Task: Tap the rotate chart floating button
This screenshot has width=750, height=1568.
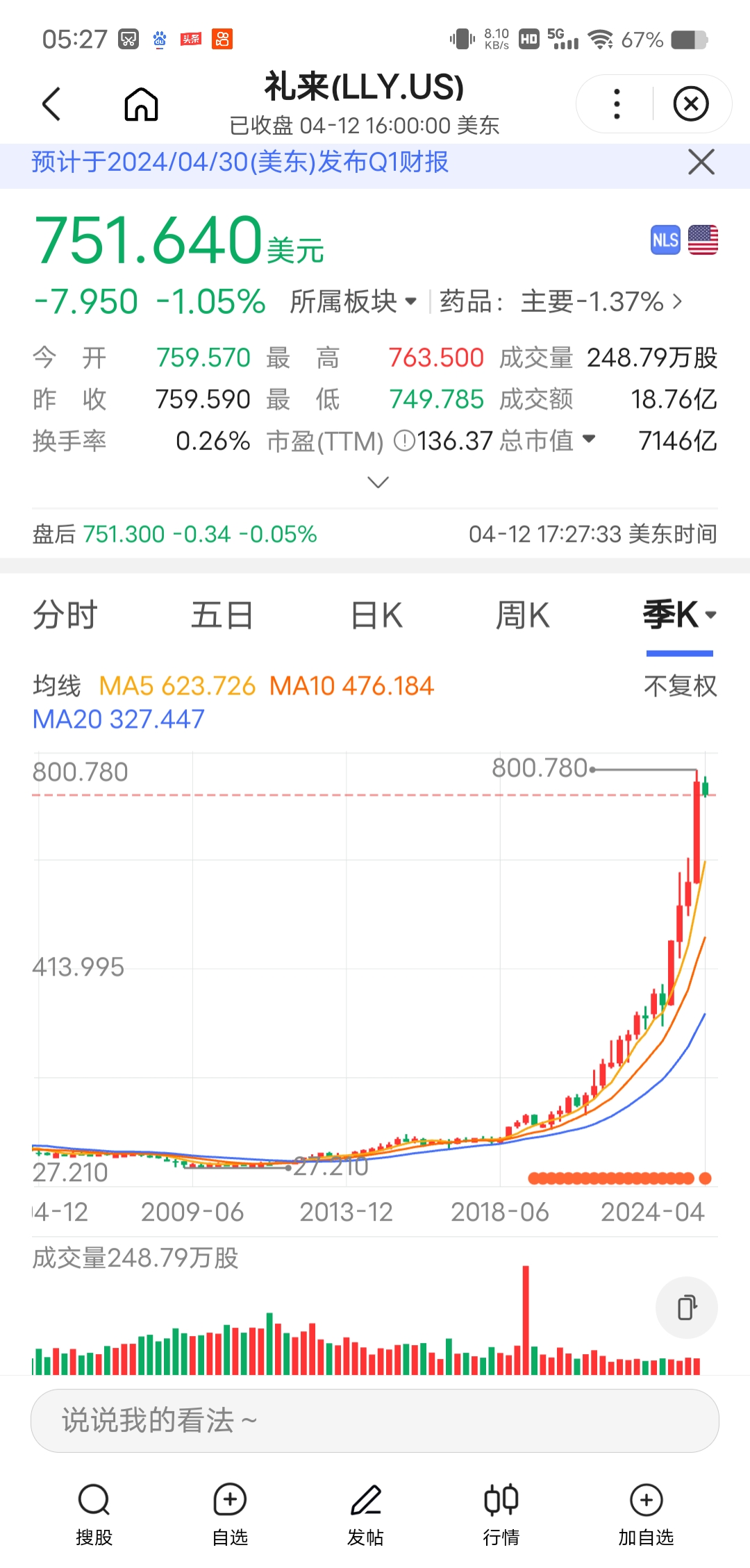Action: [687, 1308]
